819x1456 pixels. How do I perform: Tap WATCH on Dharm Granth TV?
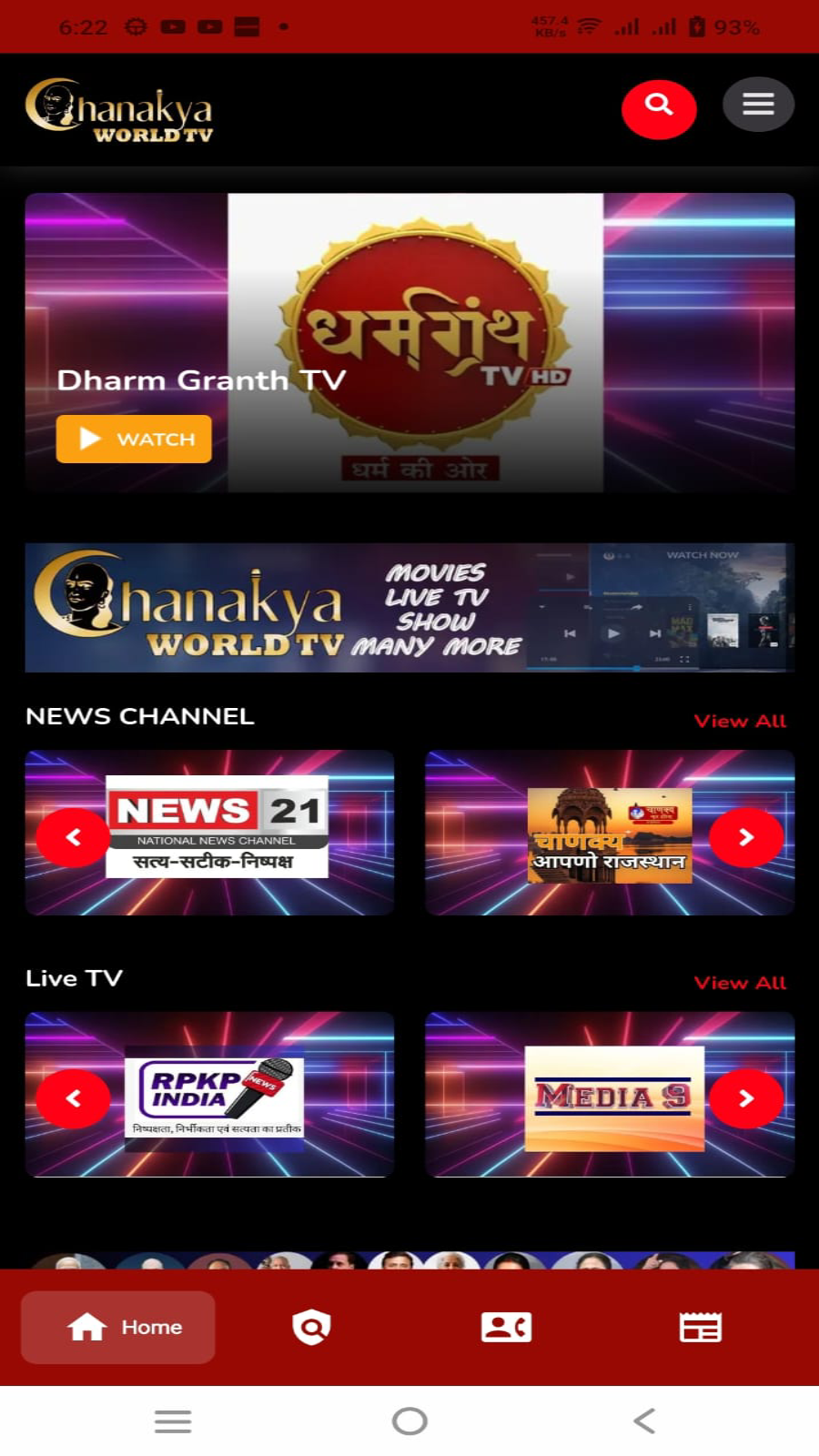134,439
